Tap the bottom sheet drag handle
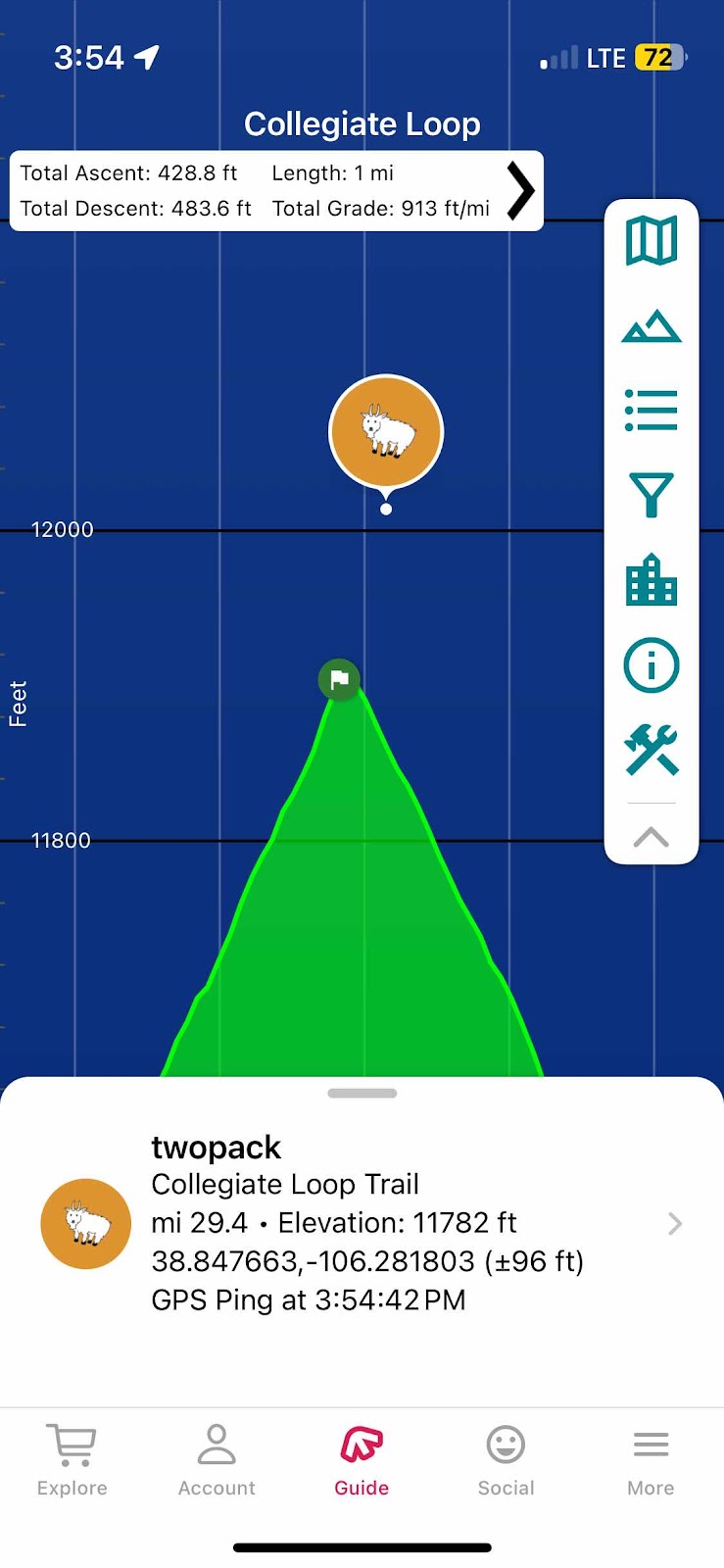 (x=362, y=1093)
